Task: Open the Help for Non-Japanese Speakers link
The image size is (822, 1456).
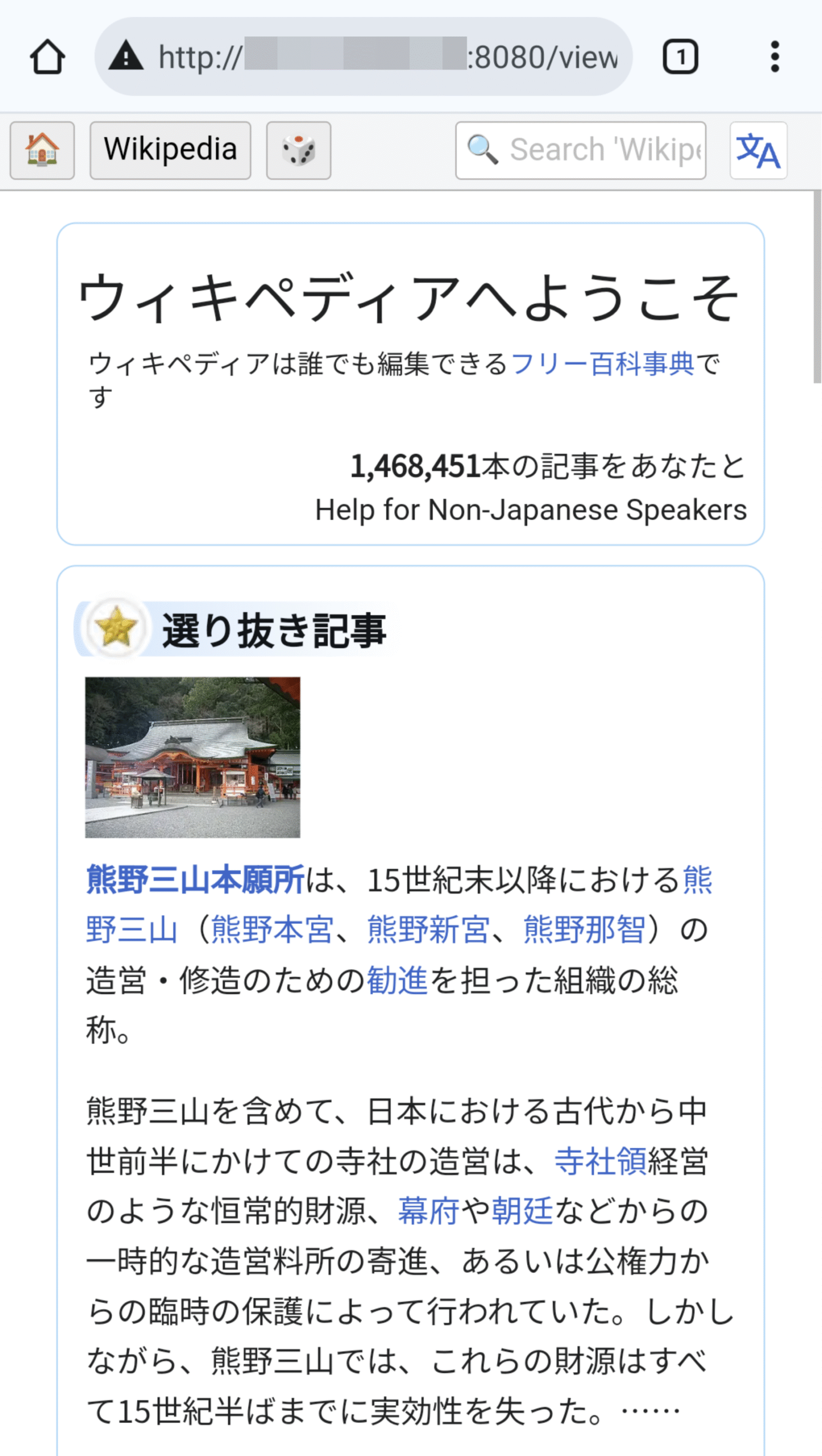Action: (531, 510)
